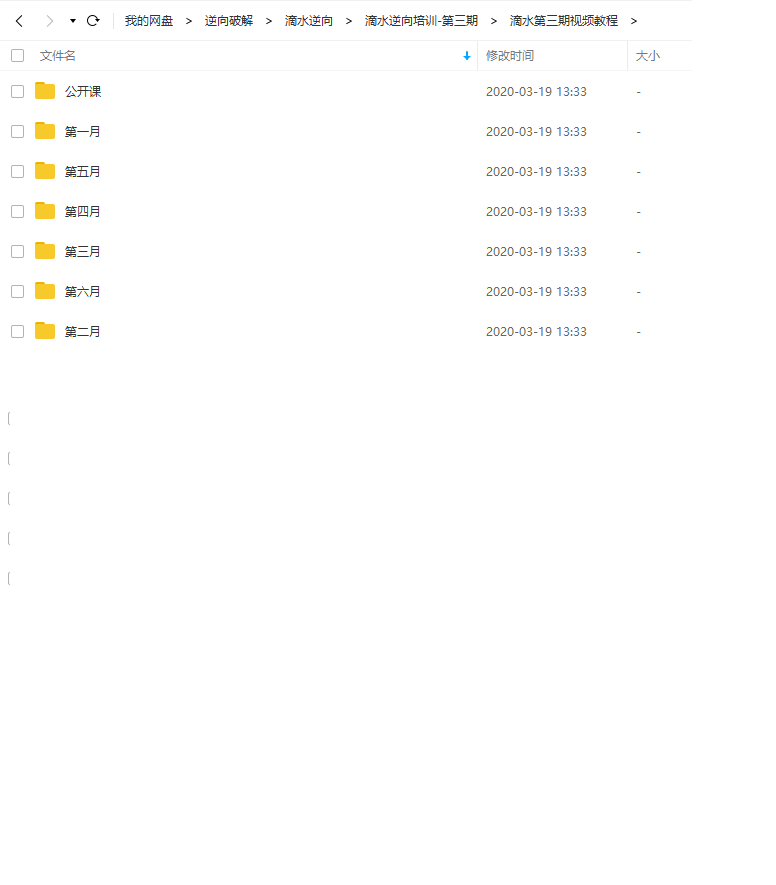Open the 第五月 folder
The height and width of the screenshot is (885, 776).
(x=83, y=171)
